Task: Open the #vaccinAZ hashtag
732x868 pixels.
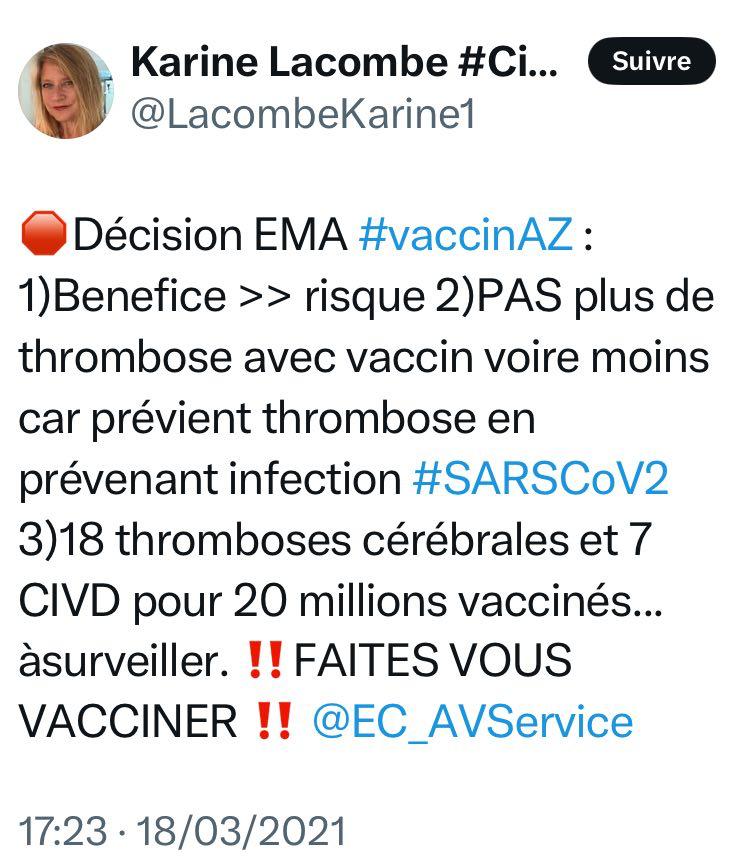Action: [464, 237]
